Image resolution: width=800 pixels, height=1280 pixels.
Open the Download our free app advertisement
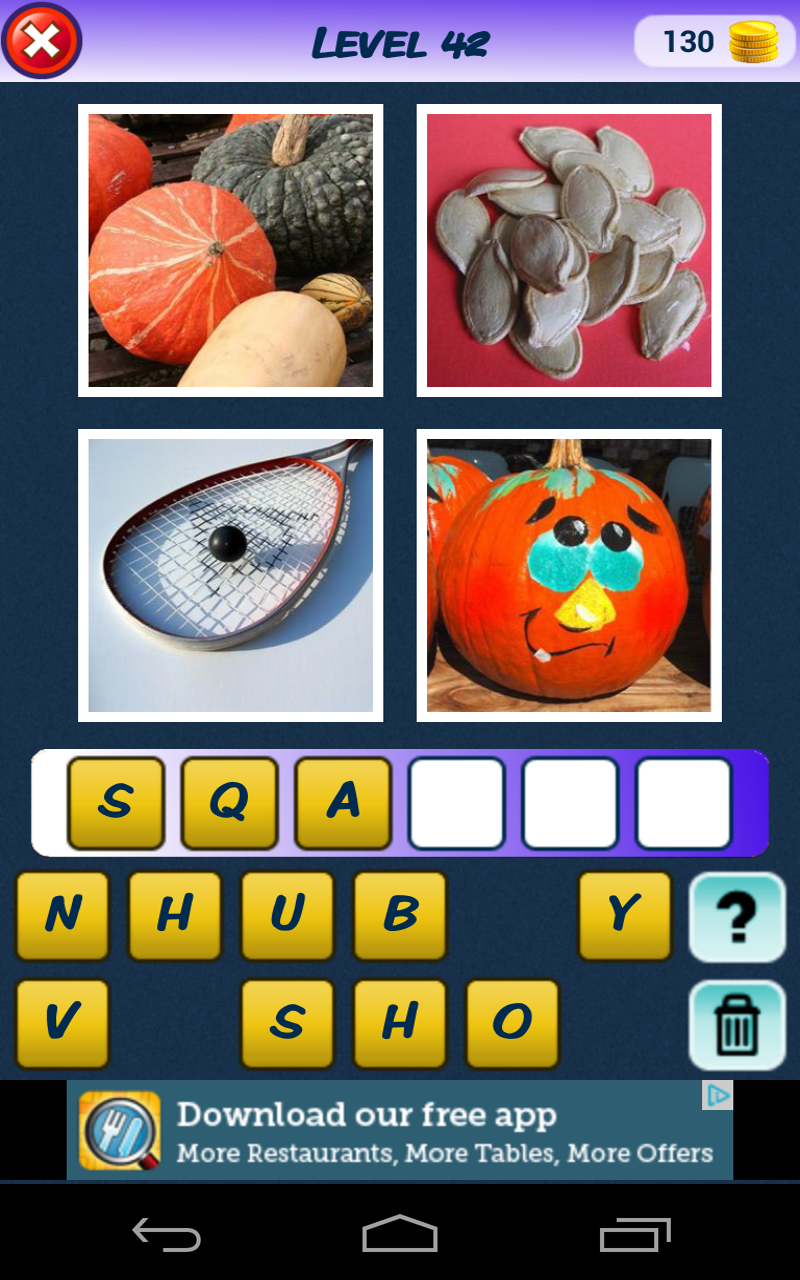[400, 1128]
